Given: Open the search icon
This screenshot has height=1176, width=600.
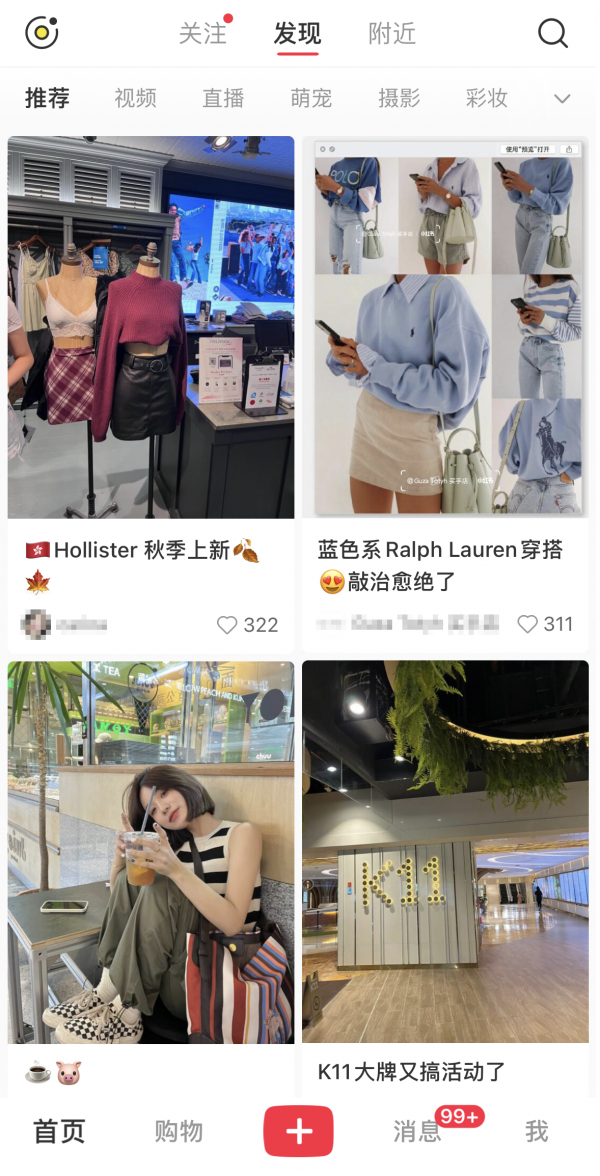Looking at the screenshot, I should coord(552,33).
